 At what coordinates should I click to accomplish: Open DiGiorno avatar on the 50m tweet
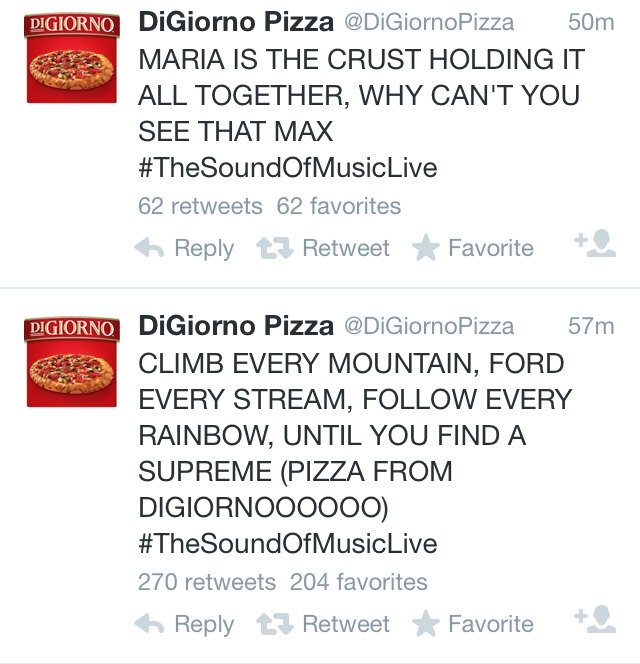coord(72,57)
